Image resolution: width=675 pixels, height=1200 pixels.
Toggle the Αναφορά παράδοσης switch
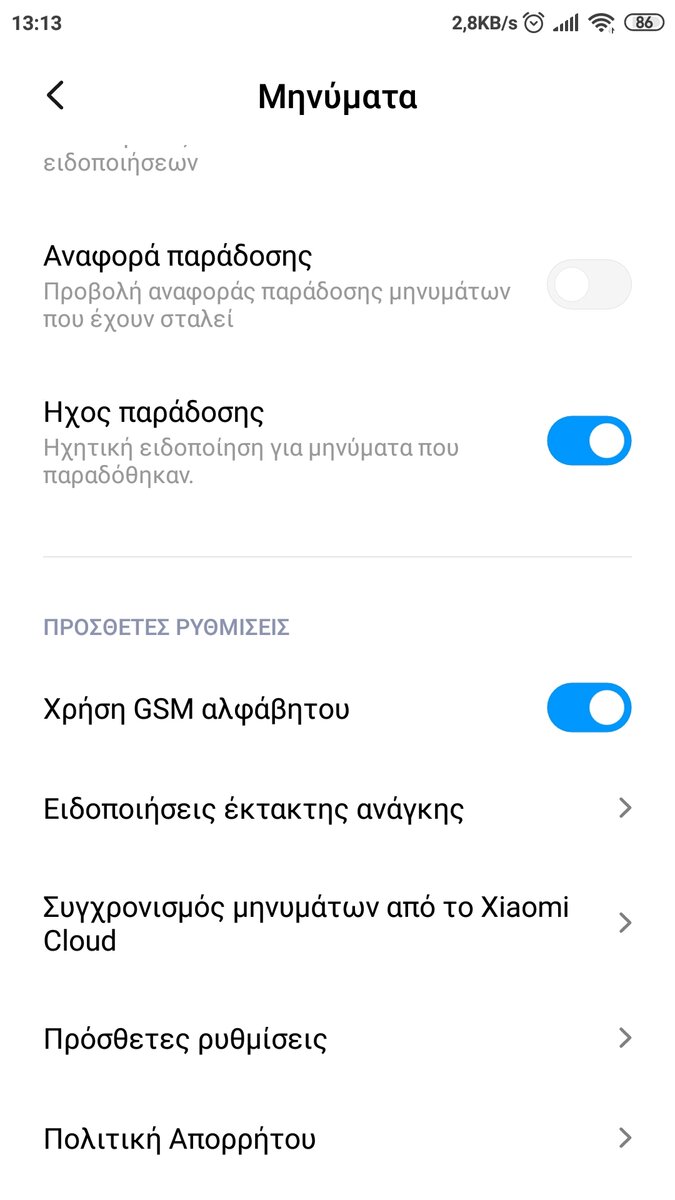(589, 284)
